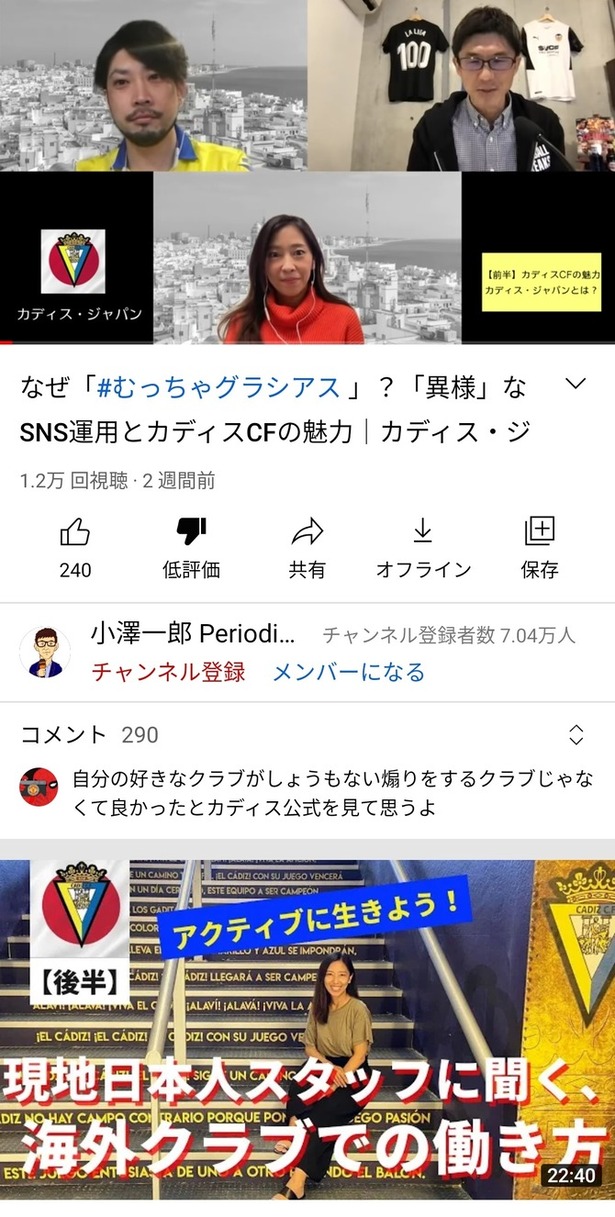Save the video with 保存

tap(539, 548)
